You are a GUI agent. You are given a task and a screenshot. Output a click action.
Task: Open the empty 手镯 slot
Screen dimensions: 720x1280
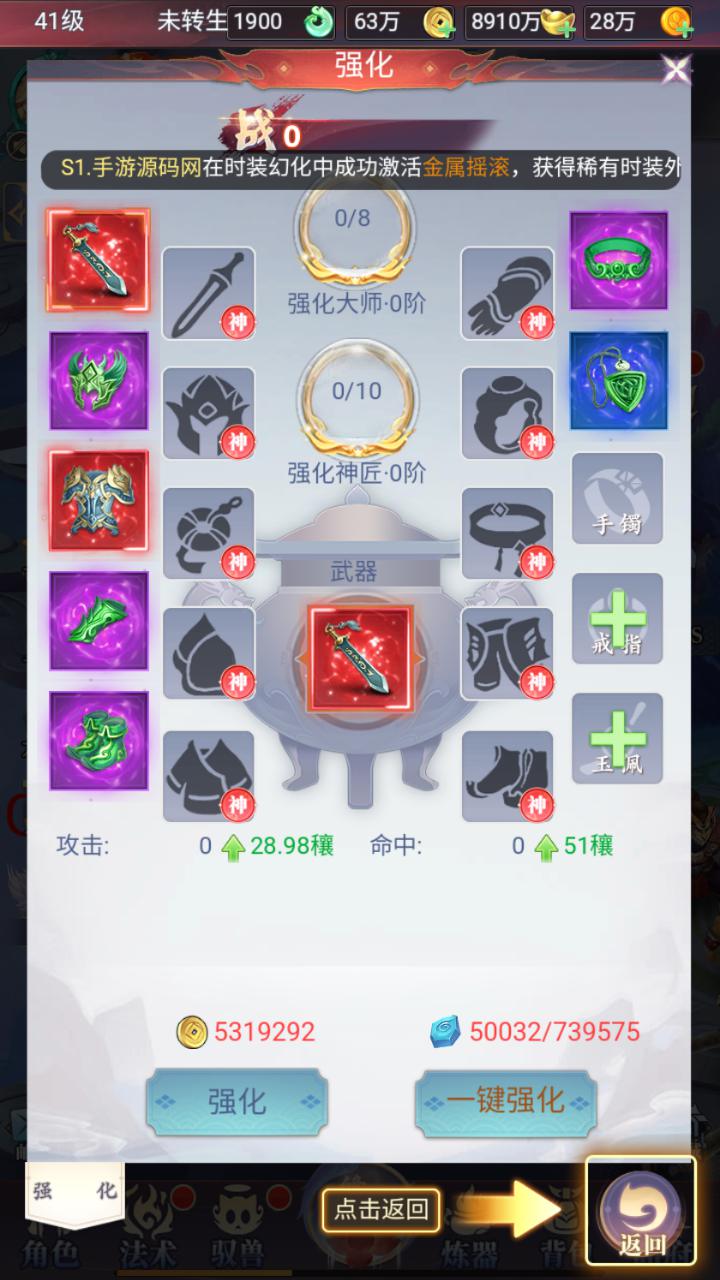pyautogui.click(x=618, y=500)
